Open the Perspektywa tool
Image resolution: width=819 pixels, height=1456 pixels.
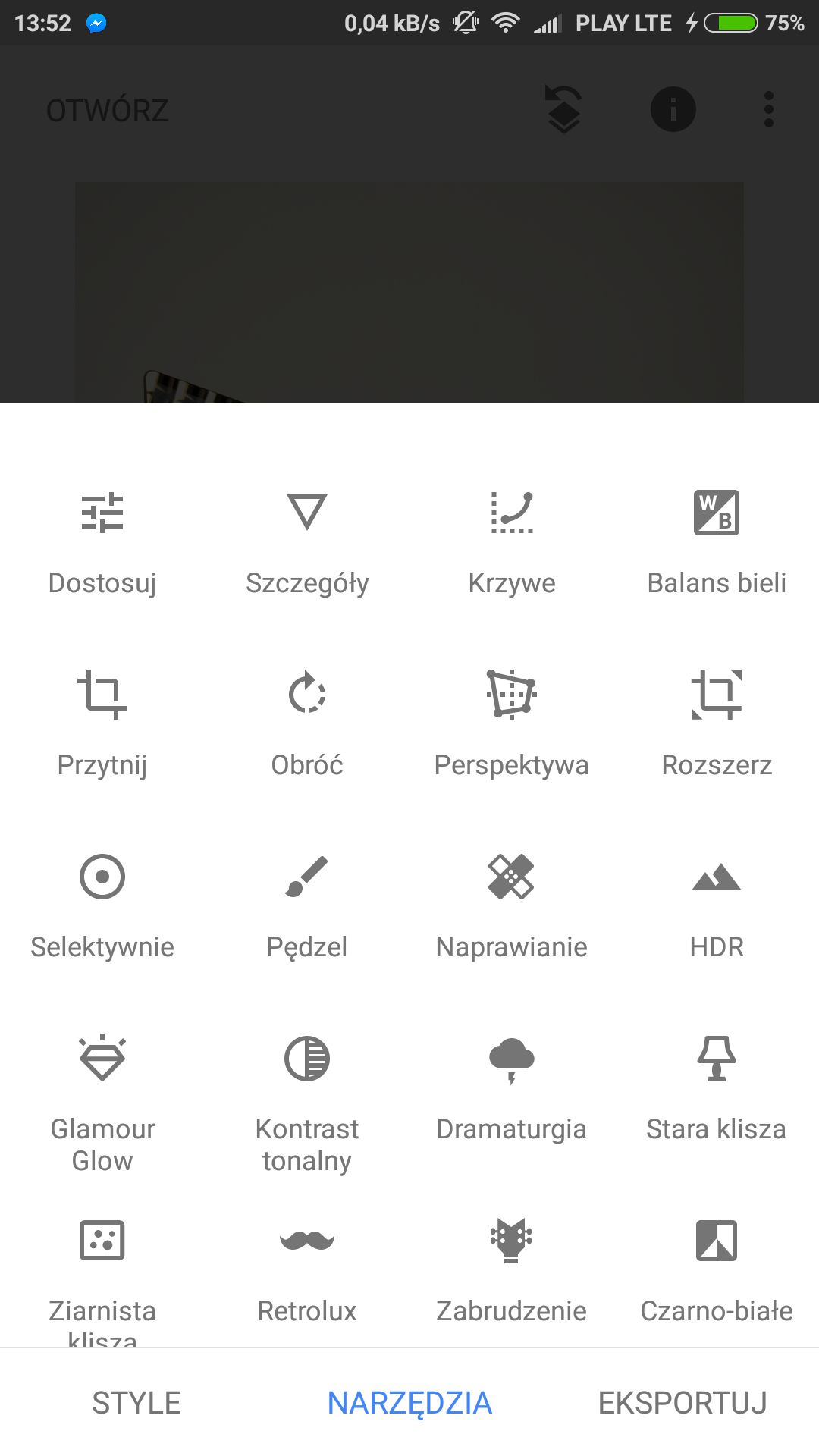[512, 725]
